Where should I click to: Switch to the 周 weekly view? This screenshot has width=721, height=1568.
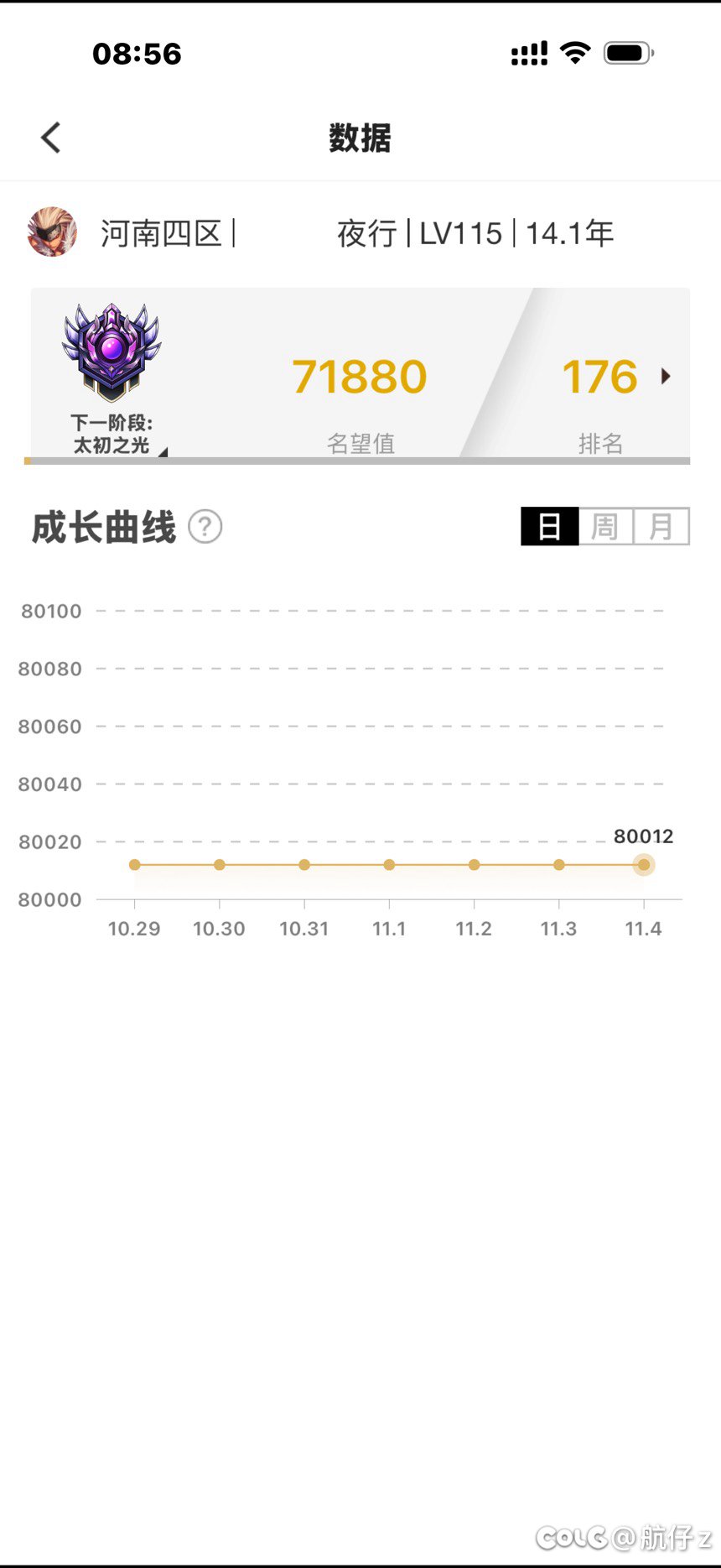[x=605, y=527]
